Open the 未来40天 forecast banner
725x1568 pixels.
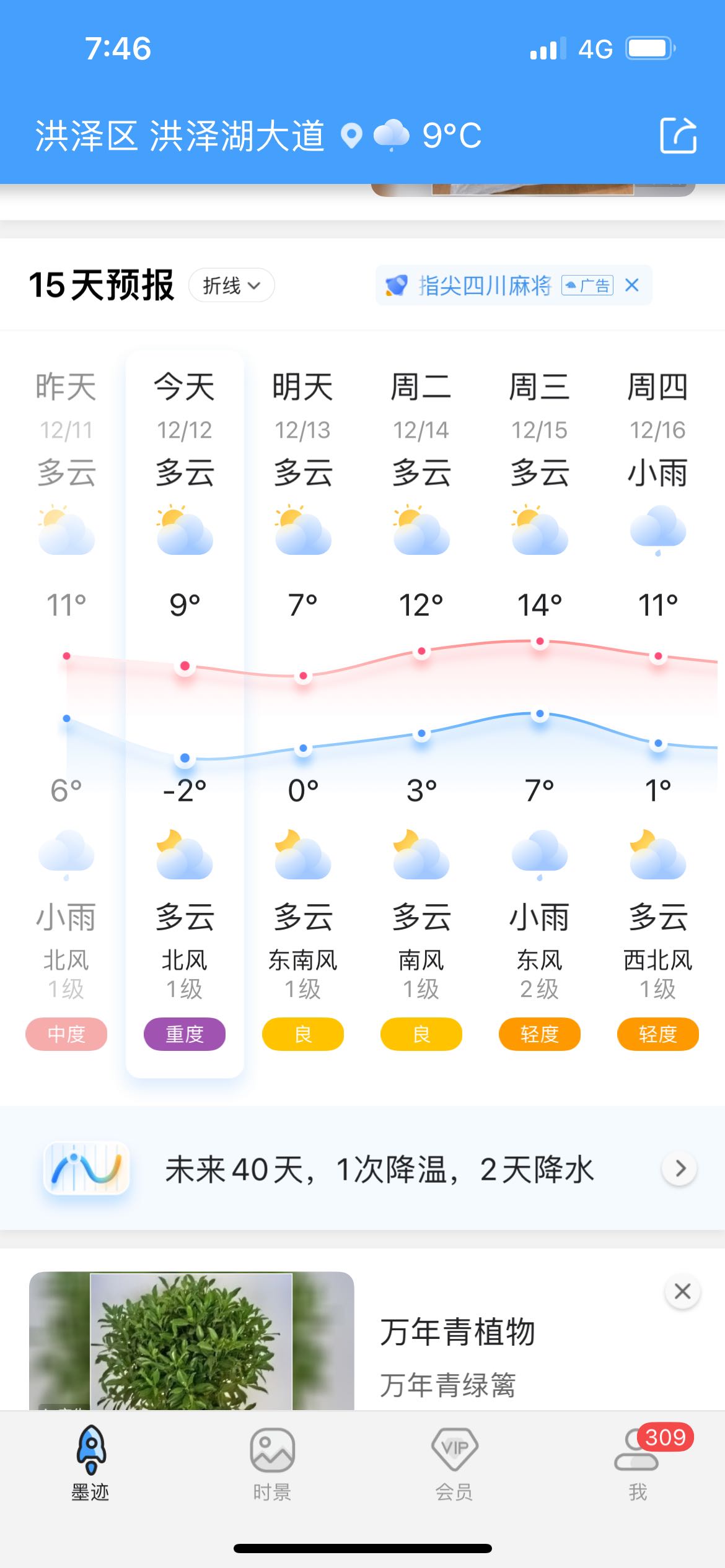point(362,1169)
